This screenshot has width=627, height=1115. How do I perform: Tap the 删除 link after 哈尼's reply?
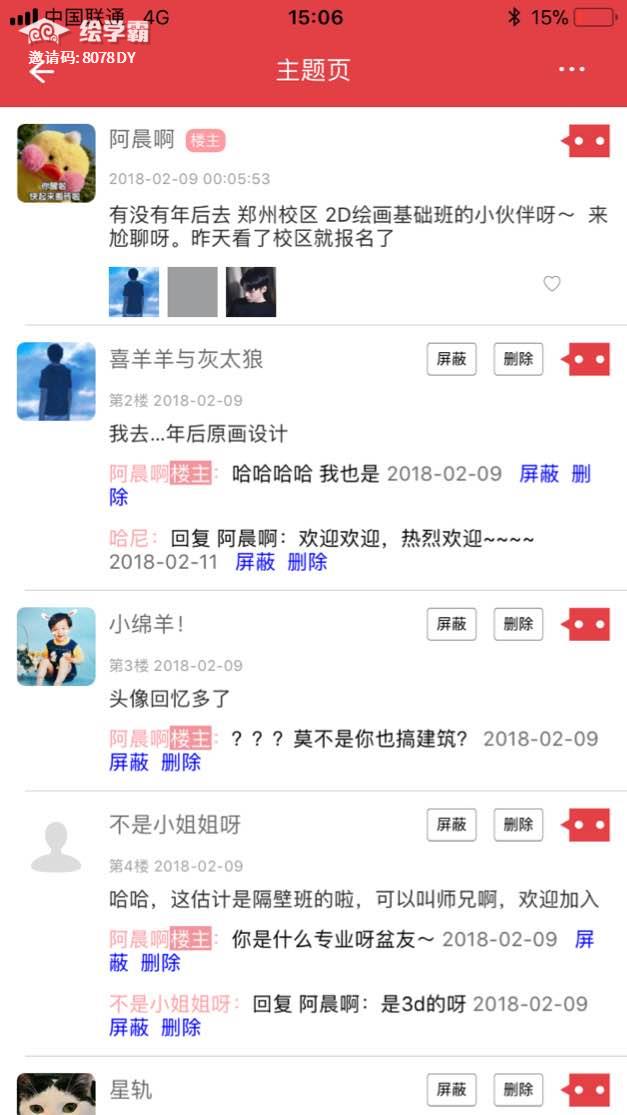click(307, 562)
